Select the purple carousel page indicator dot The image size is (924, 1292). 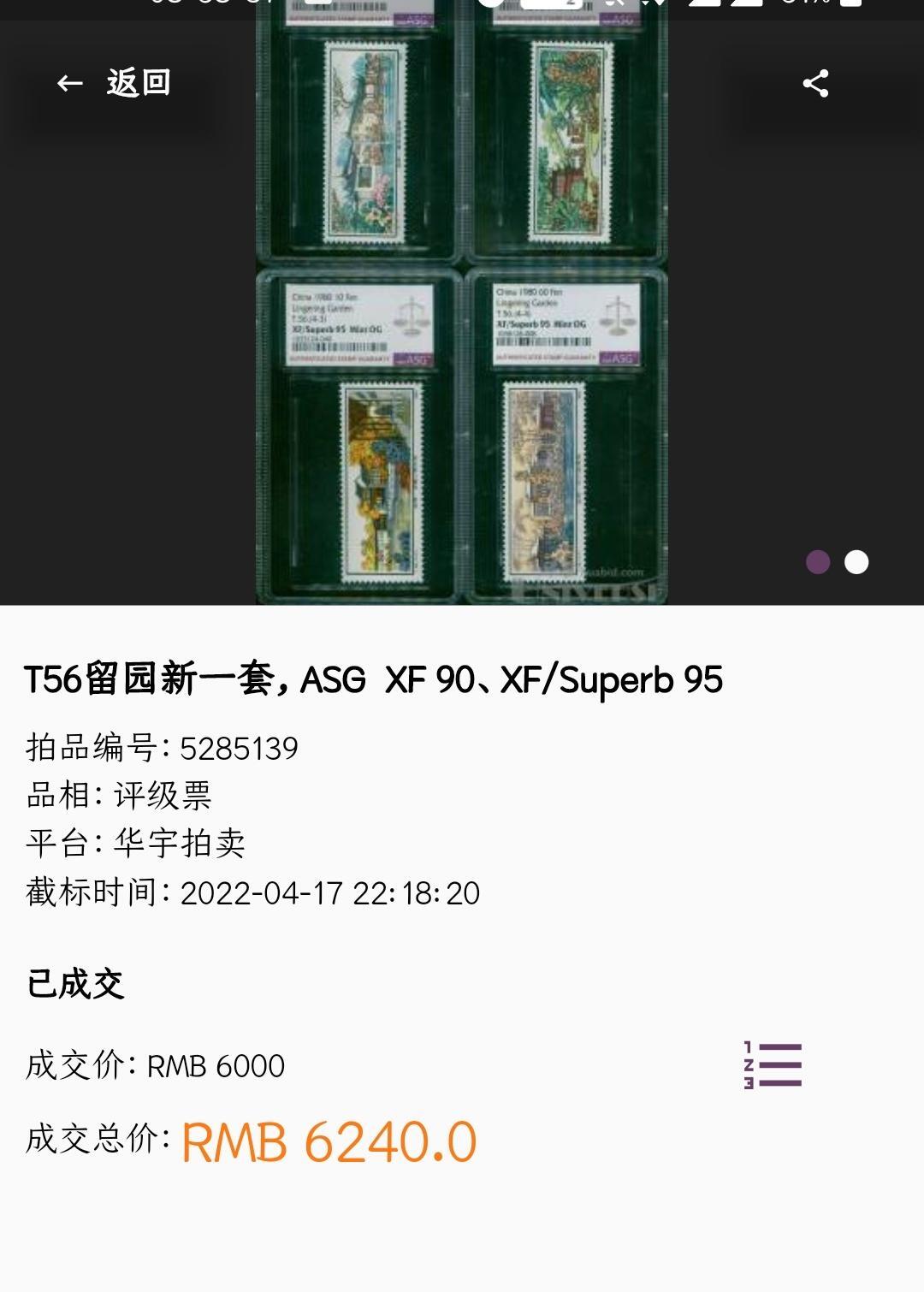[817, 562]
